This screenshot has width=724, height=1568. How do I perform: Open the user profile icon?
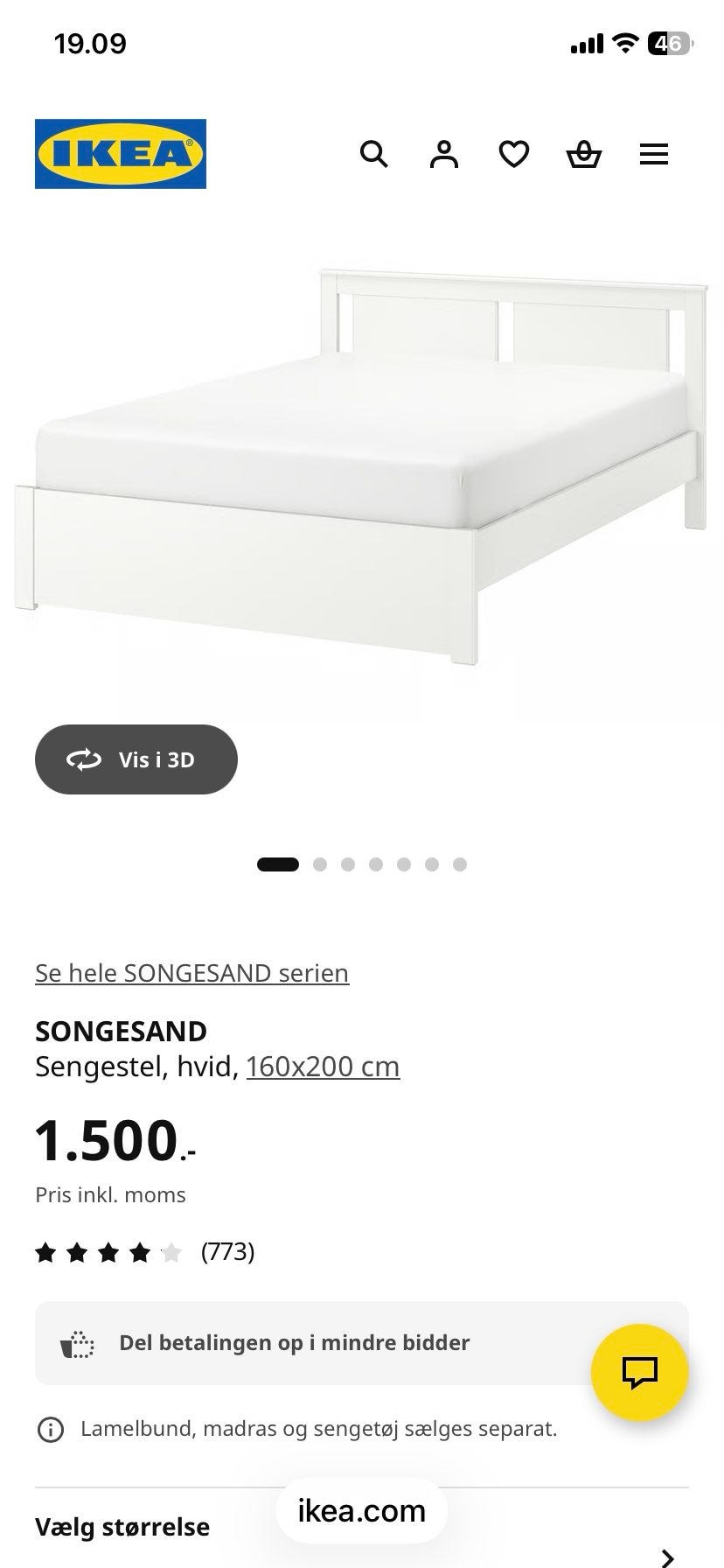click(444, 154)
